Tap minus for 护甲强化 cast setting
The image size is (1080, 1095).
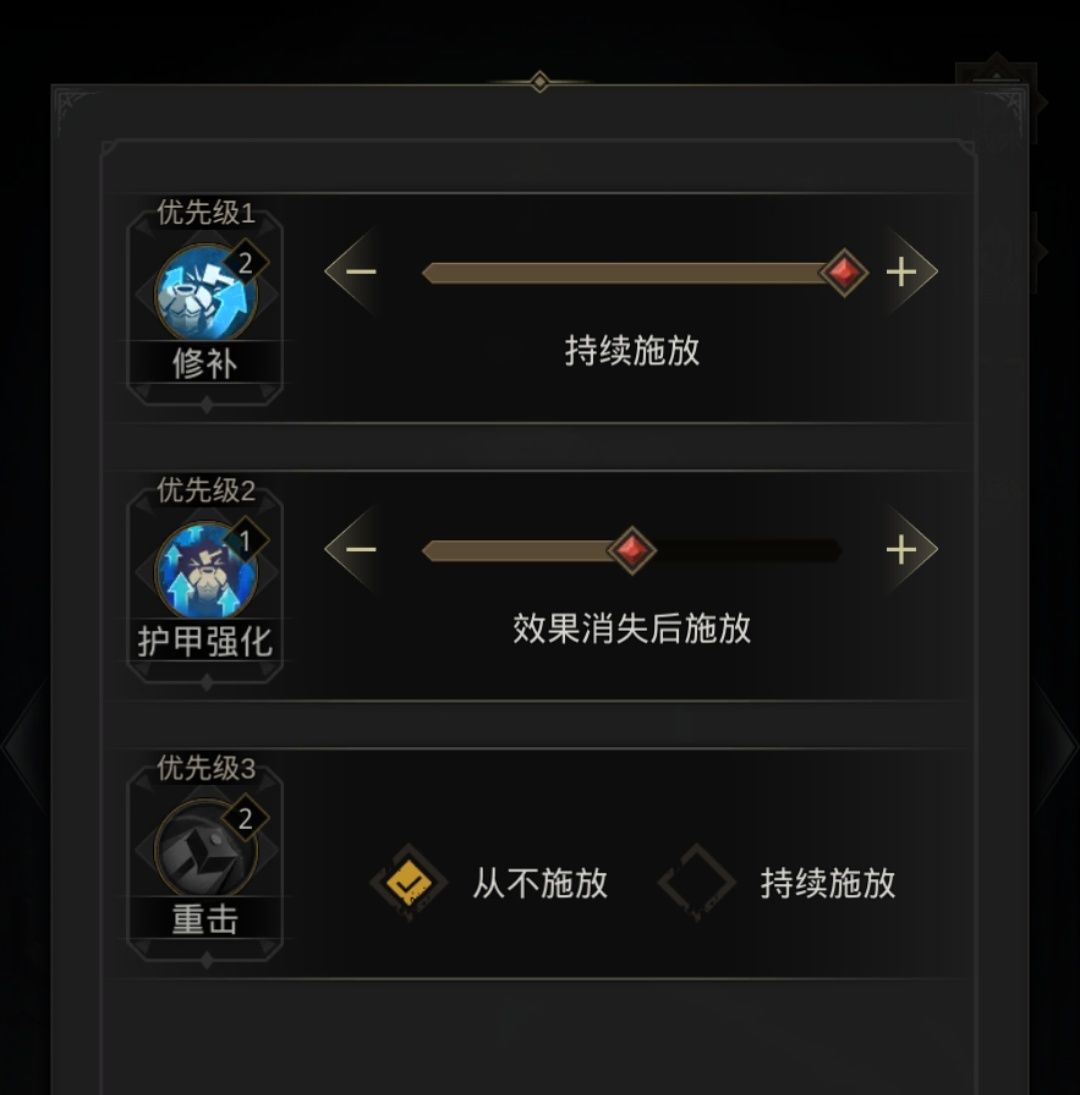[x=360, y=549]
